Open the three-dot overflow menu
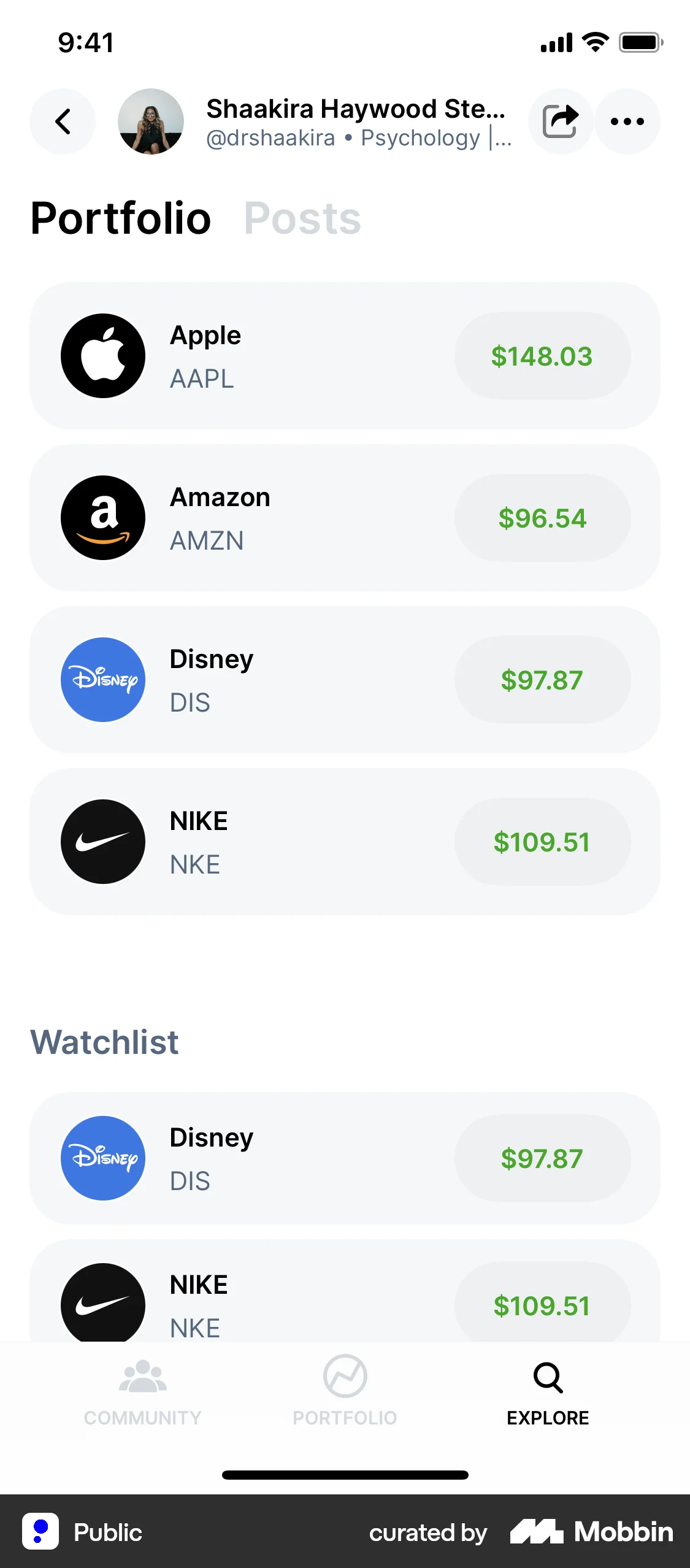Image resolution: width=690 pixels, height=1568 pixels. click(627, 121)
